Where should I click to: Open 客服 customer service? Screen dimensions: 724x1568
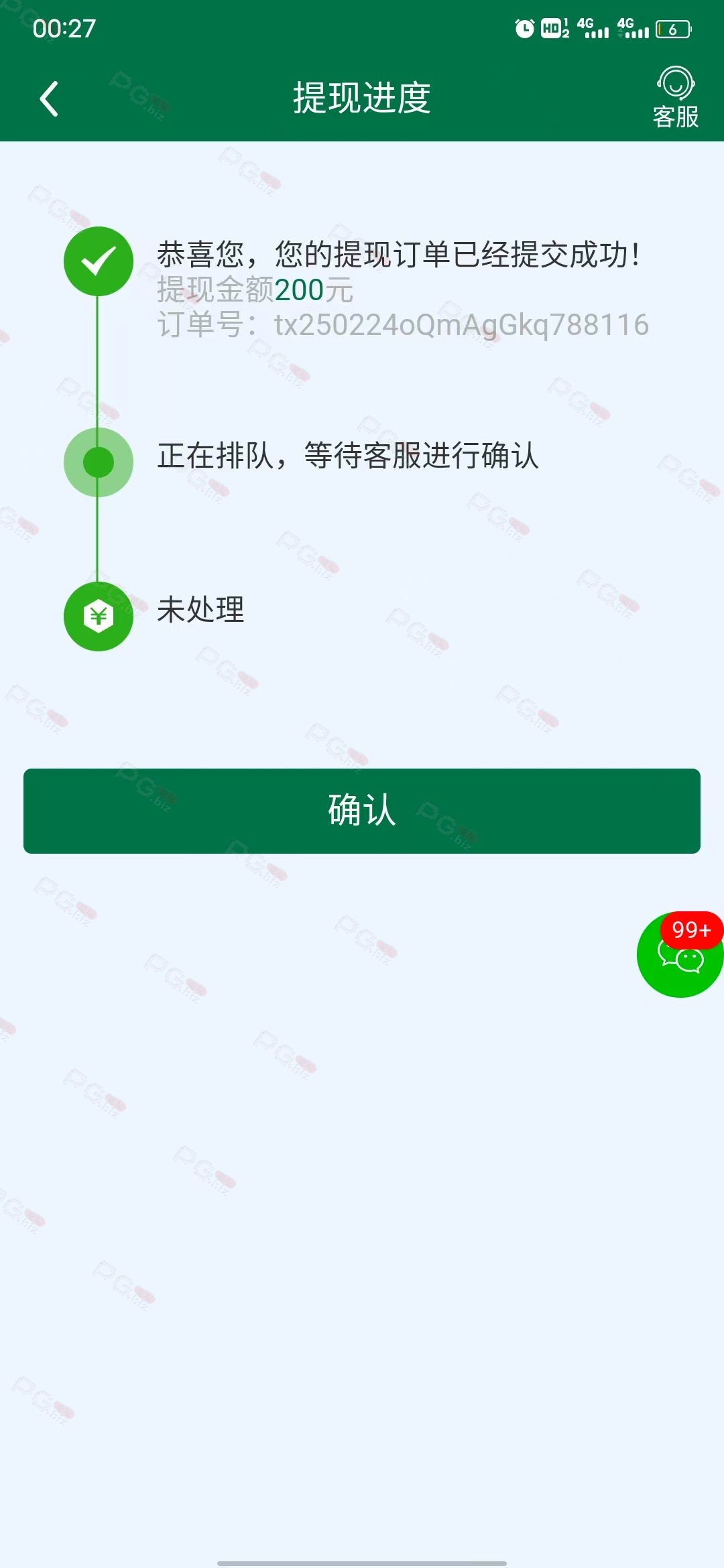click(x=676, y=98)
